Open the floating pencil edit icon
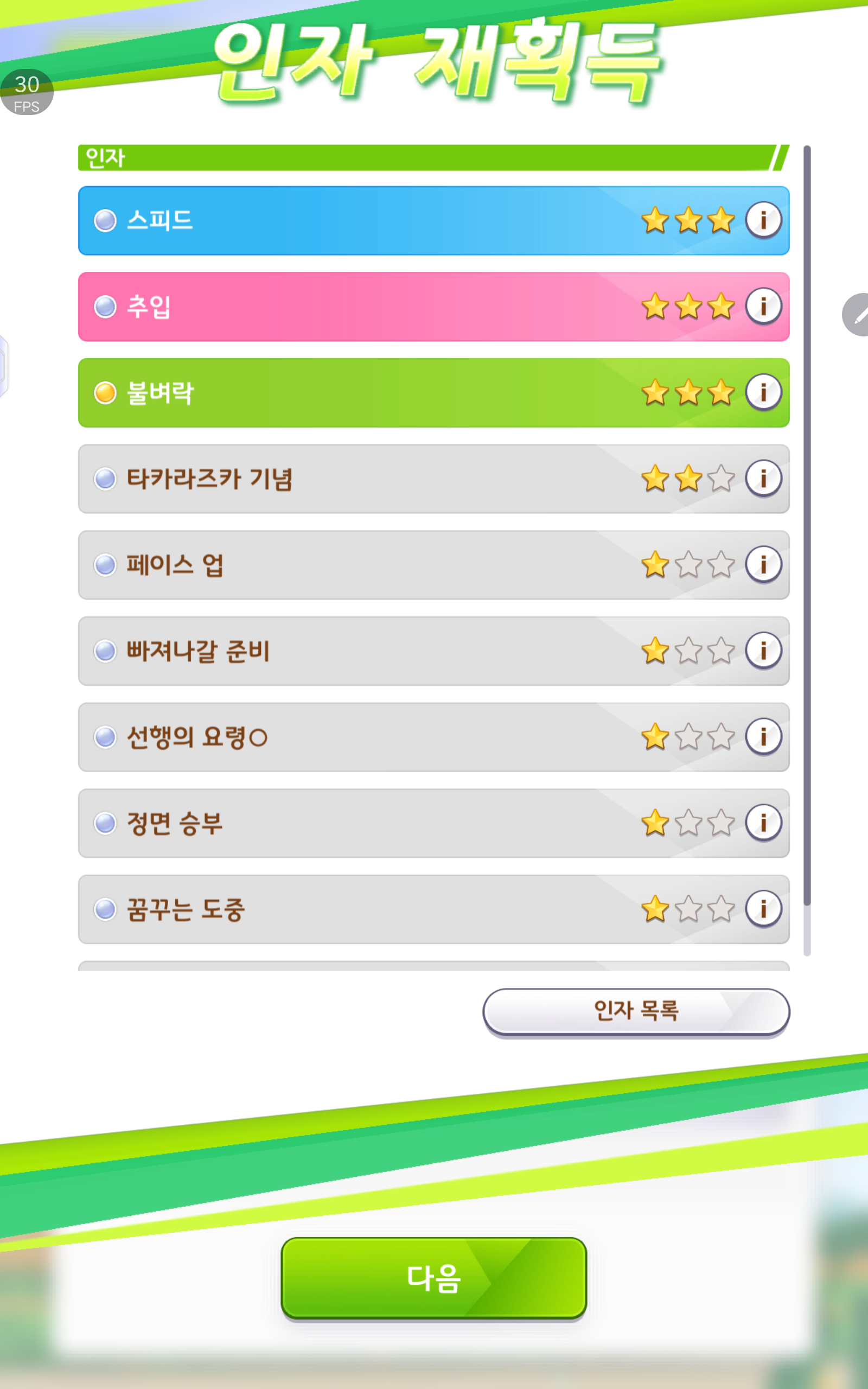 pos(858,315)
